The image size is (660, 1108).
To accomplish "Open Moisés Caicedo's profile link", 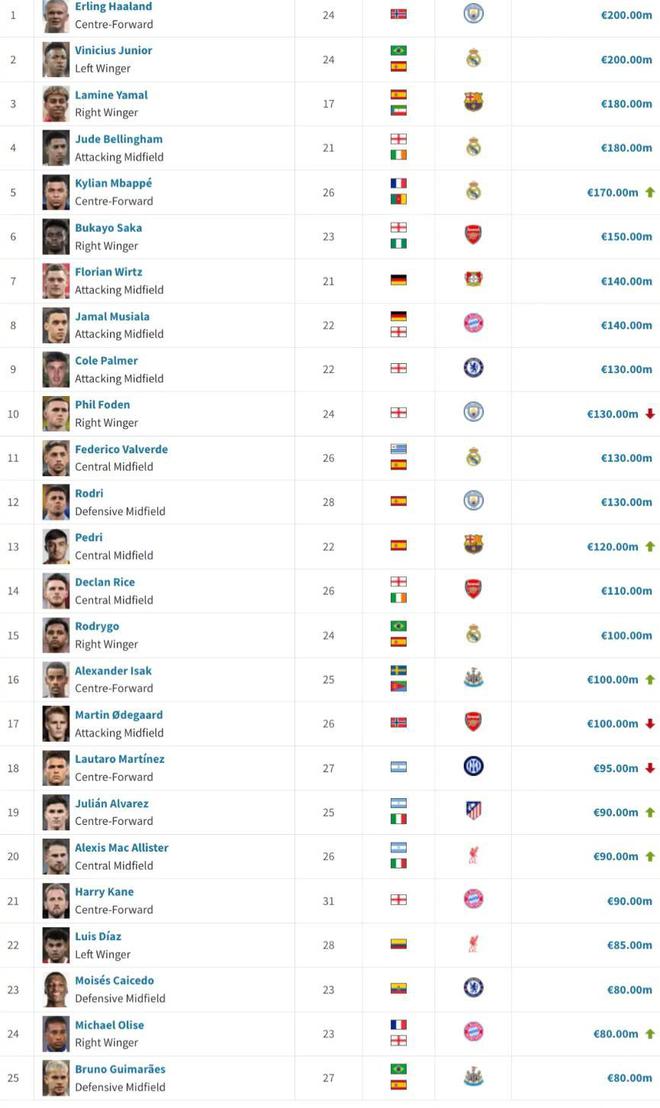I will click(x=114, y=981).
